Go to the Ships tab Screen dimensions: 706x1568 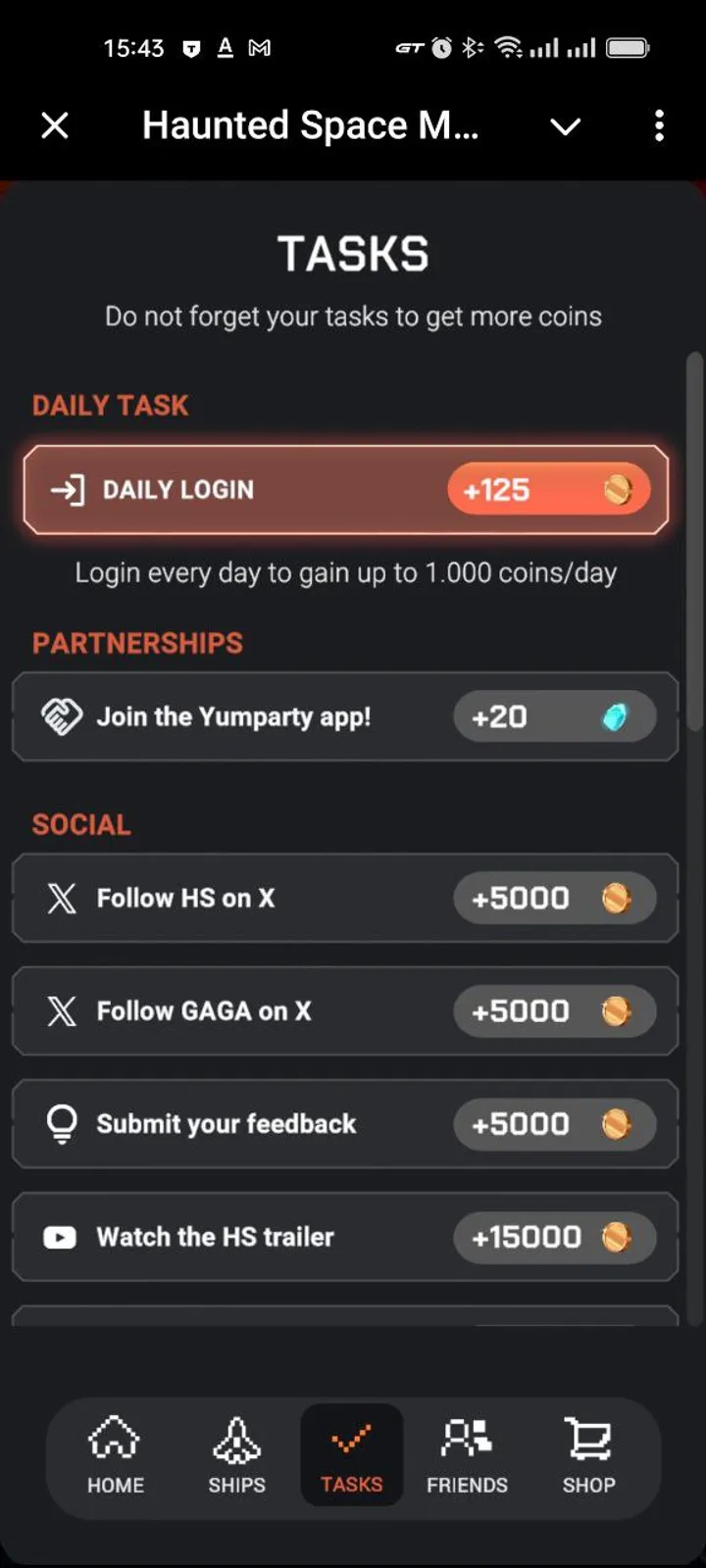click(x=236, y=1456)
